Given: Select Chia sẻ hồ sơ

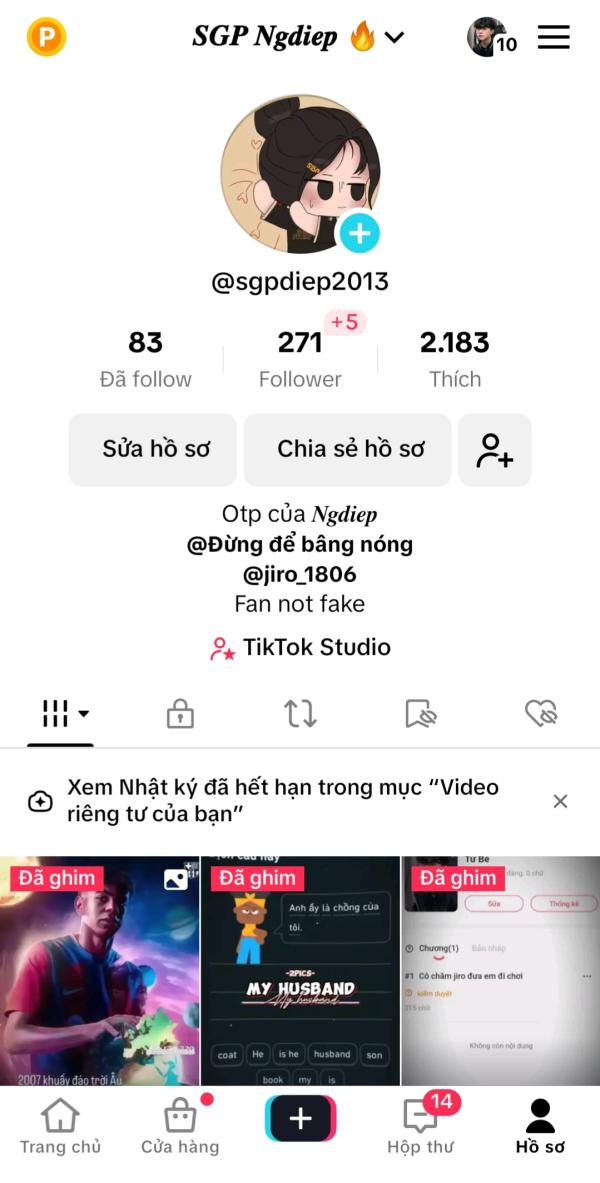Looking at the screenshot, I should [348, 449].
